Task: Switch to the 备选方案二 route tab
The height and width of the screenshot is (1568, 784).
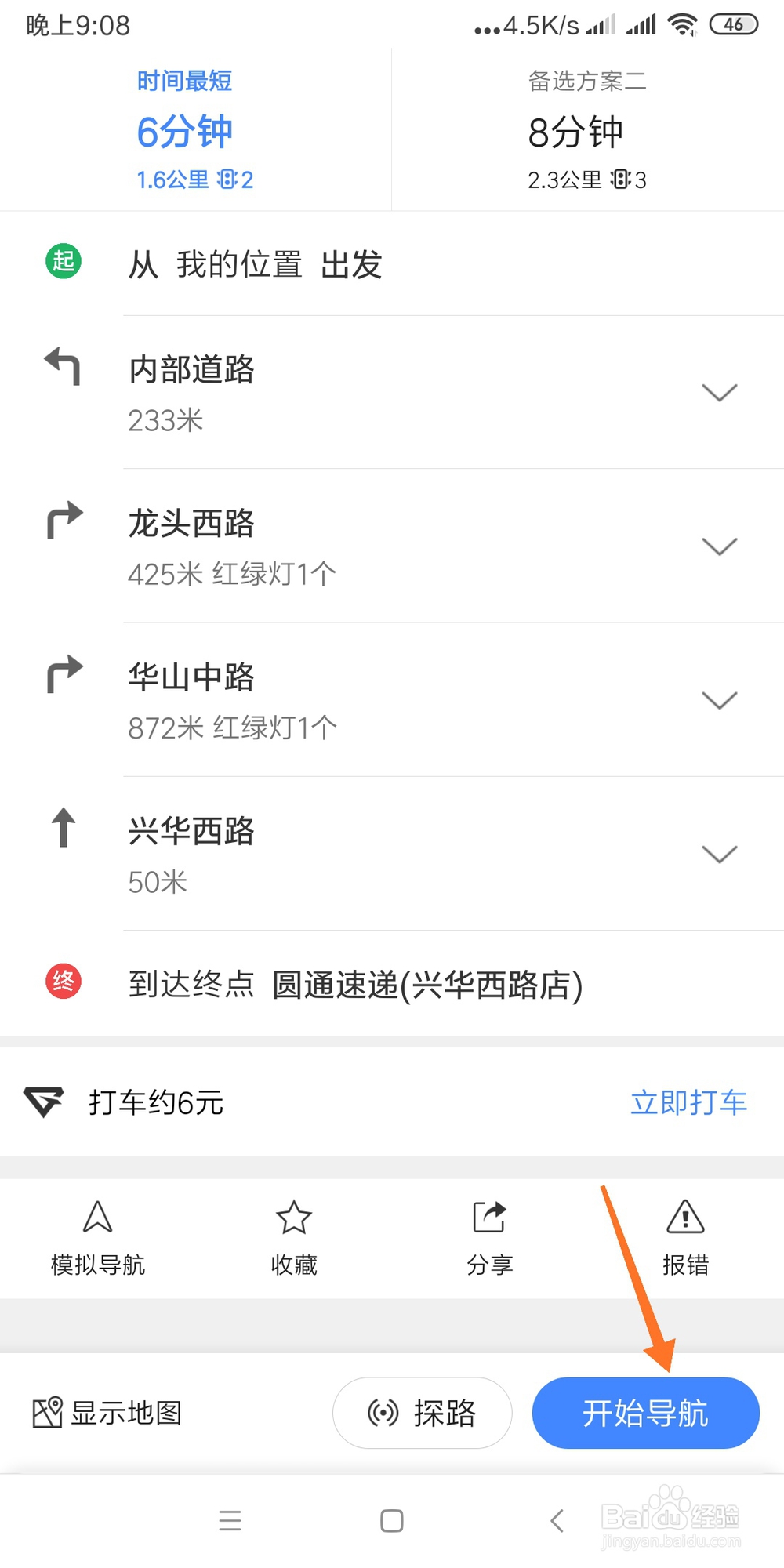Action: coord(586,129)
